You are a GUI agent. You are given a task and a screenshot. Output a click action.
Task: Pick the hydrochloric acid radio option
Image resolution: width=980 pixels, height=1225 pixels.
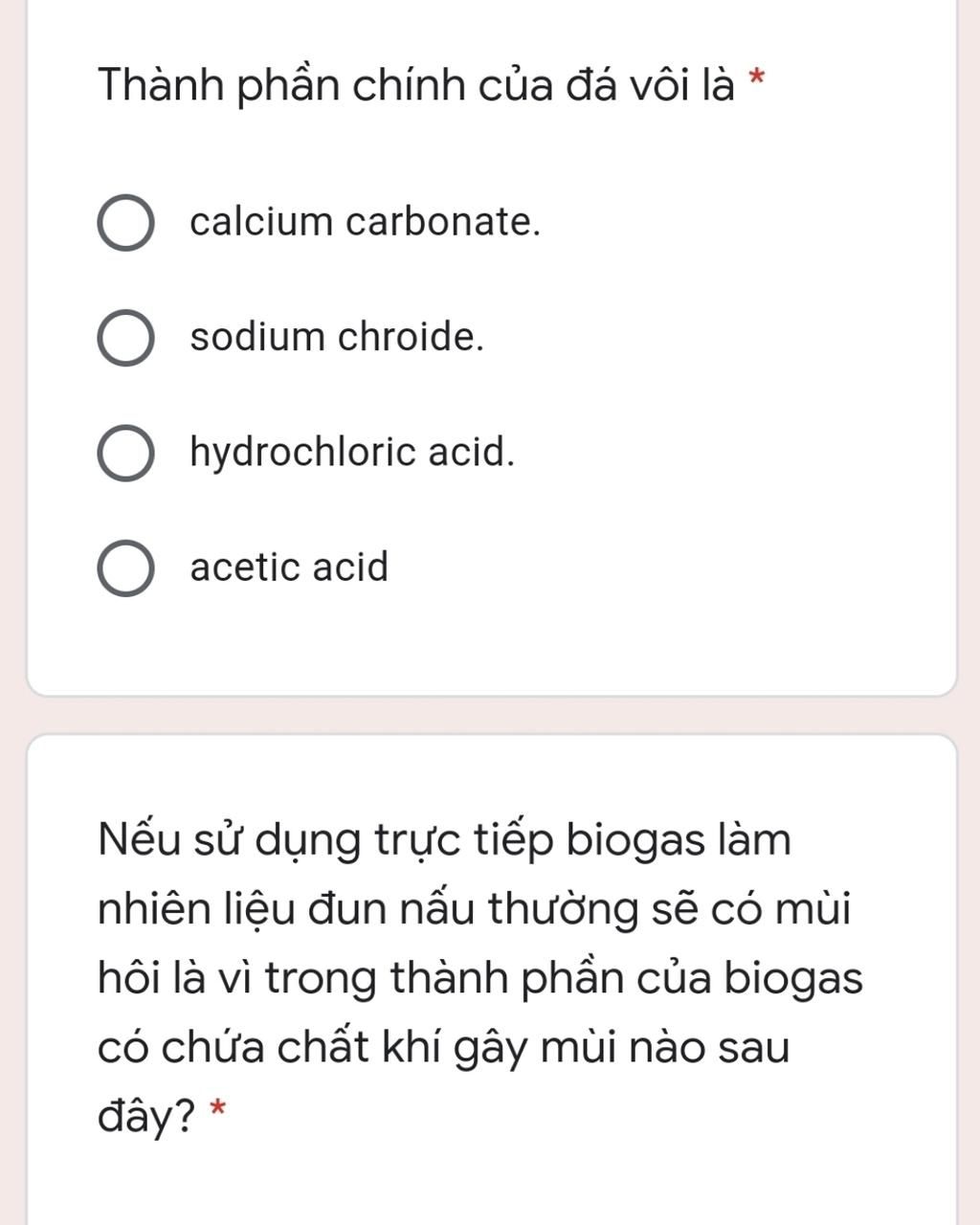pyautogui.click(x=125, y=454)
